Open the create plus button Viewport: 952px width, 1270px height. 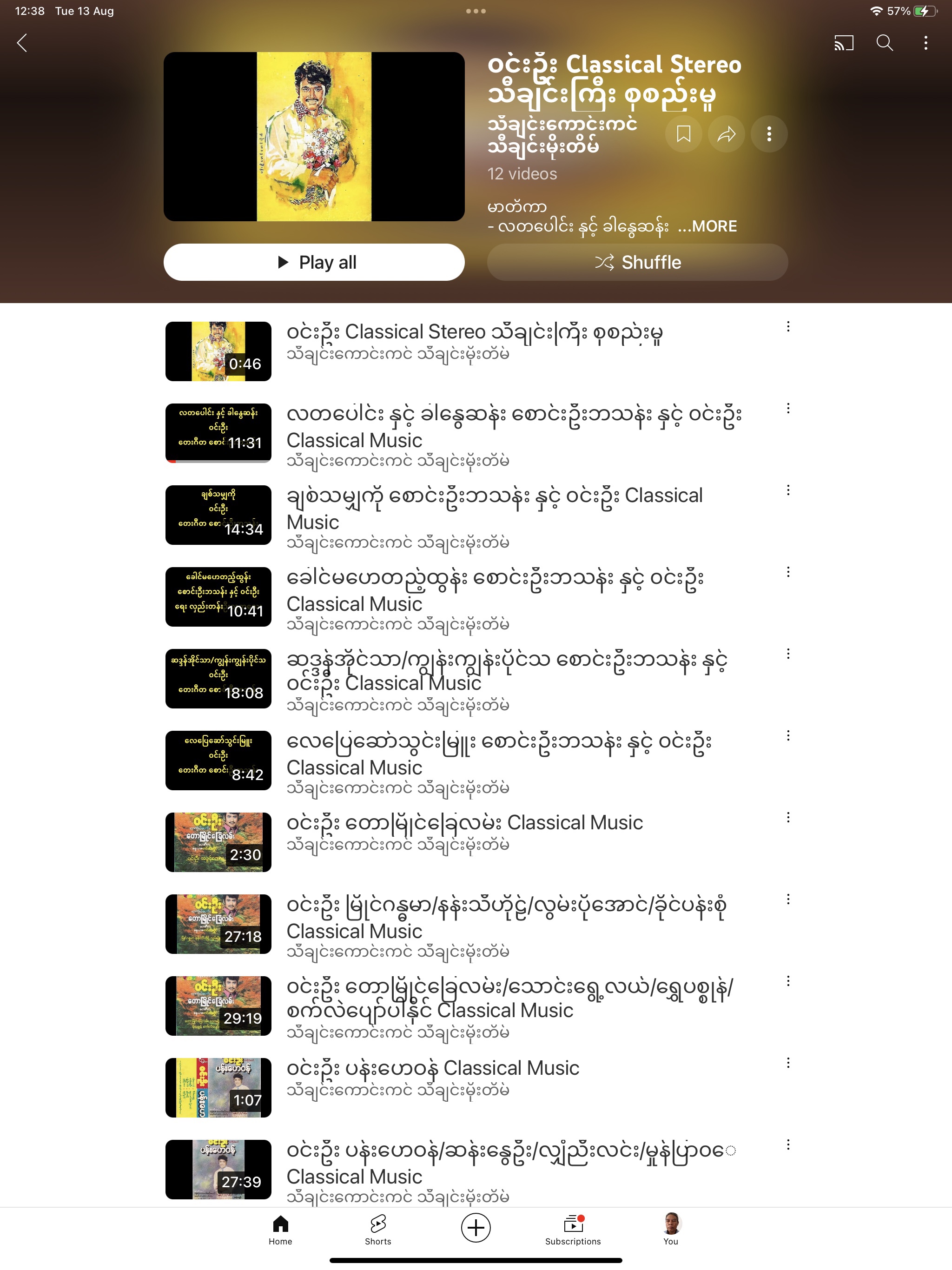pos(476,1228)
